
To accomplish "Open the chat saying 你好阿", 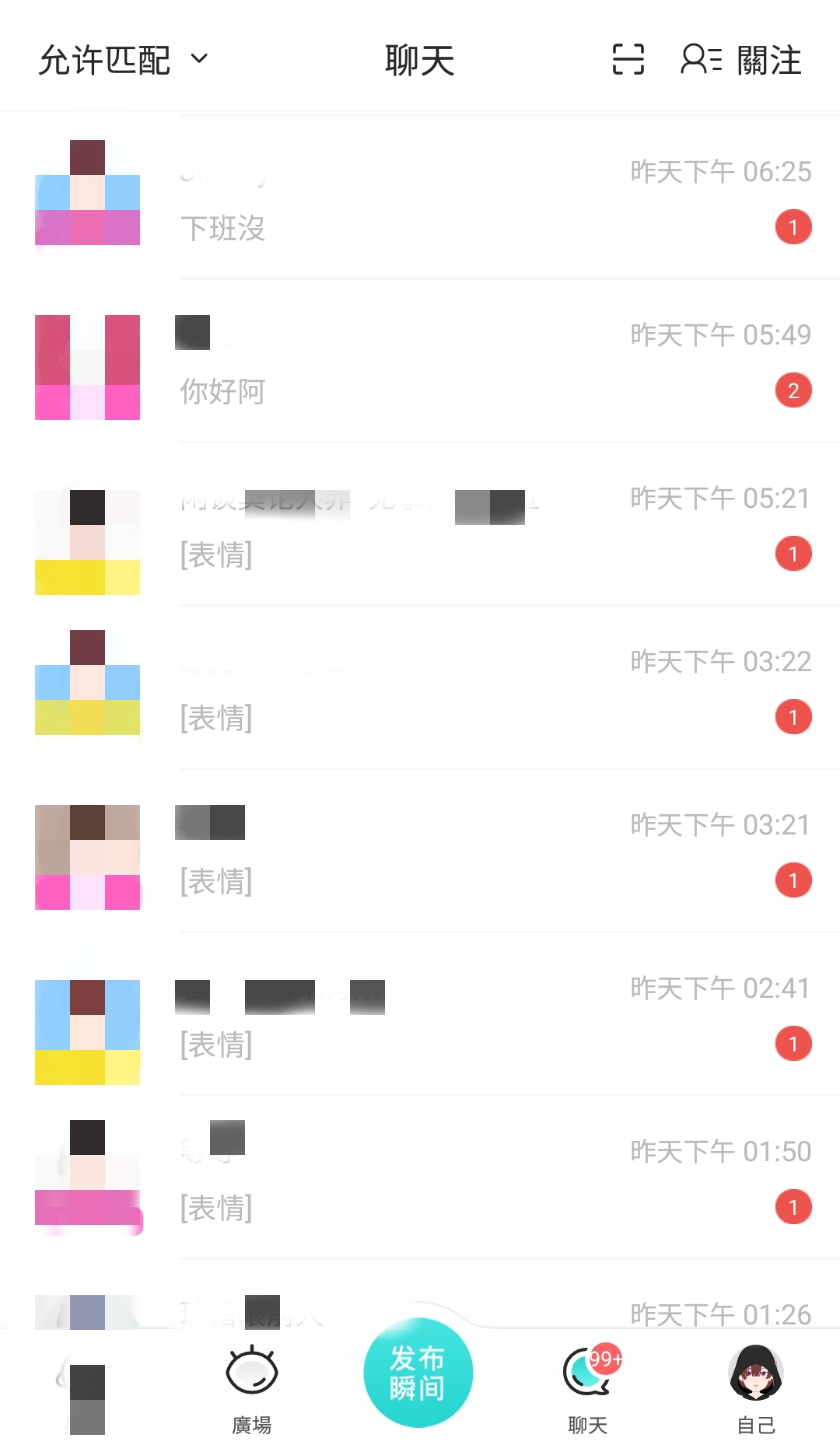I will [467, 362].
